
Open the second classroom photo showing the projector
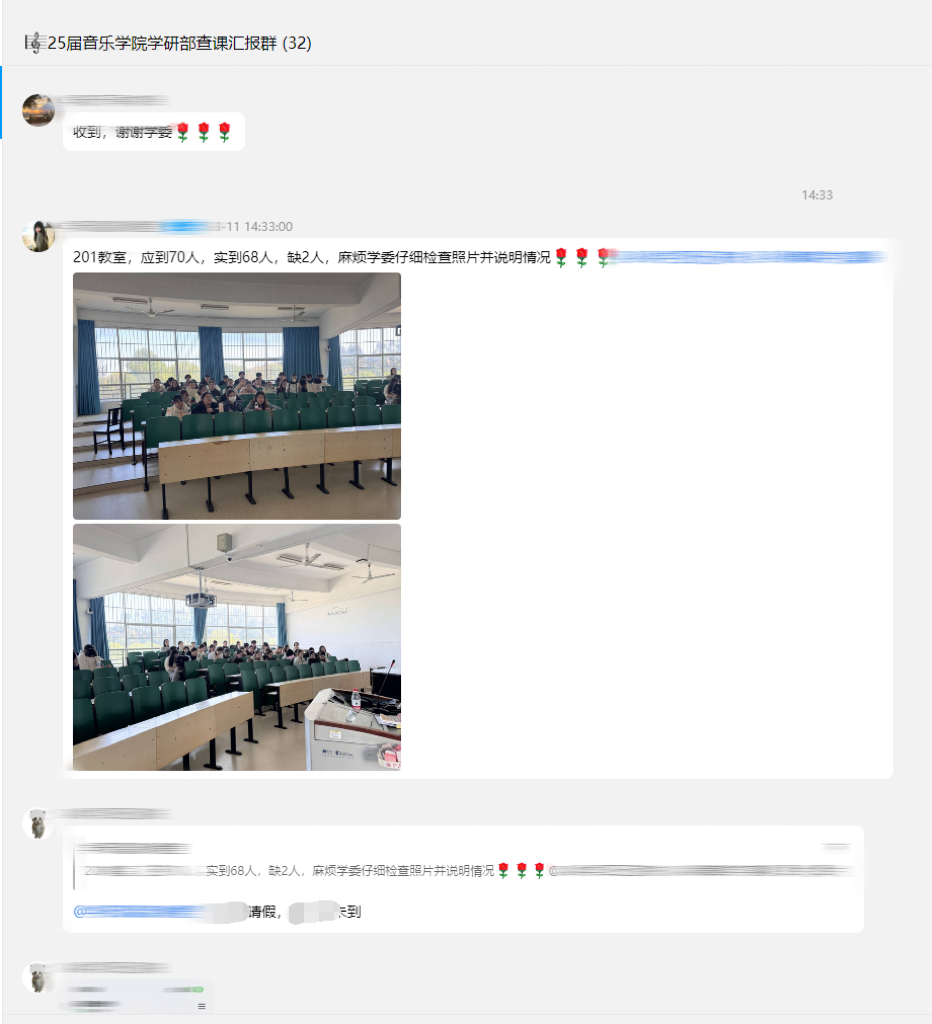point(237,647)
